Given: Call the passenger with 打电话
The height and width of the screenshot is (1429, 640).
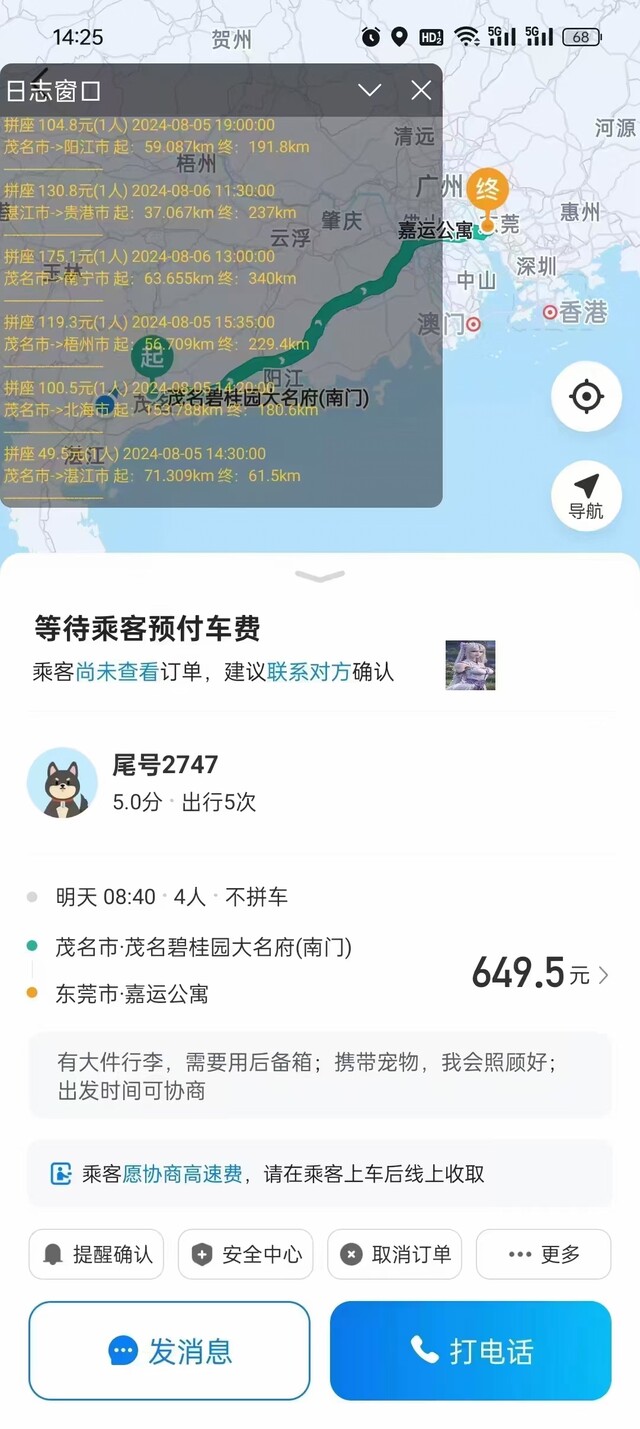Looking at the screenshot, I should (x=471, y=1351).
